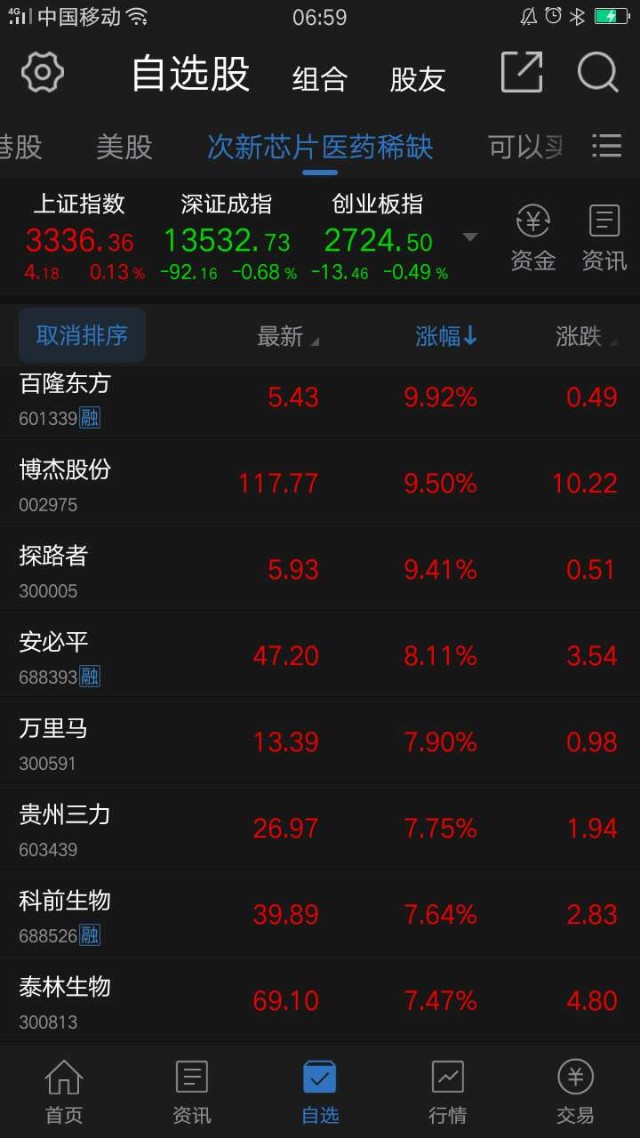Open the search magnifier
Image resolution: width=640 pixels, height=1138 pixels.
598,73
